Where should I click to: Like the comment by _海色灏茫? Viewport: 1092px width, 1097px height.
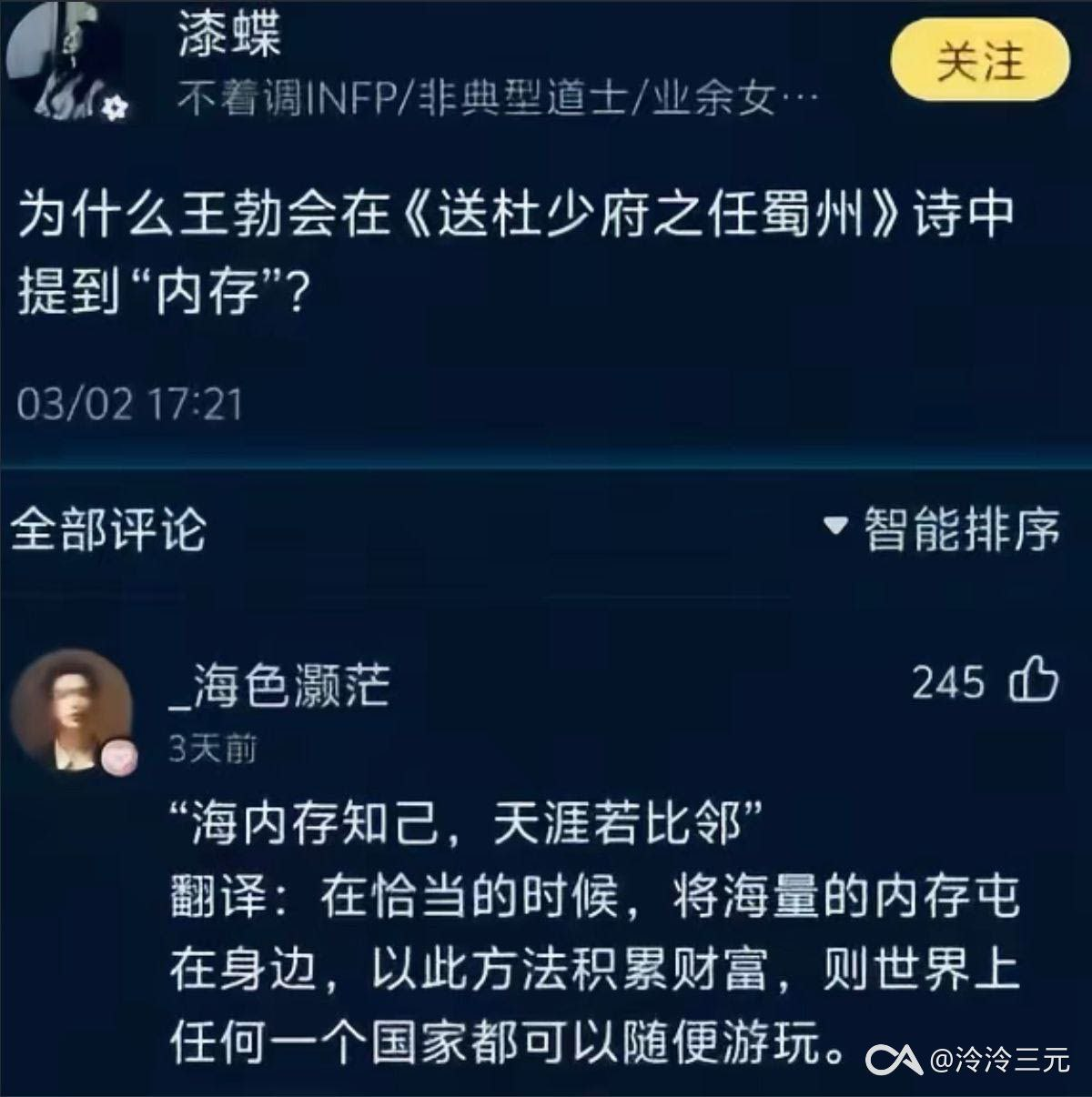click(1035, 681)
